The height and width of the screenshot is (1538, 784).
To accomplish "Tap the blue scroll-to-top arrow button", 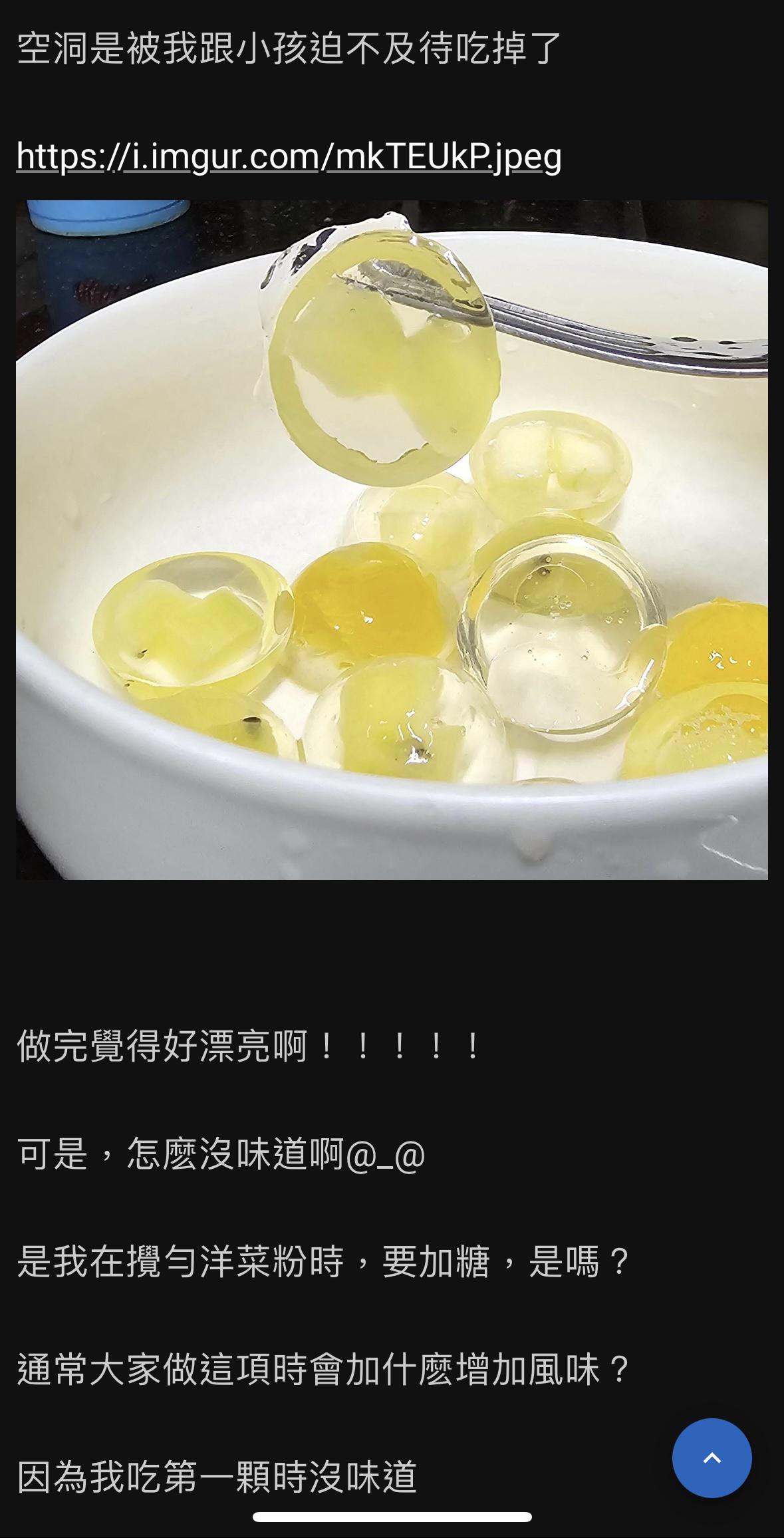I will pos(712,1458).
